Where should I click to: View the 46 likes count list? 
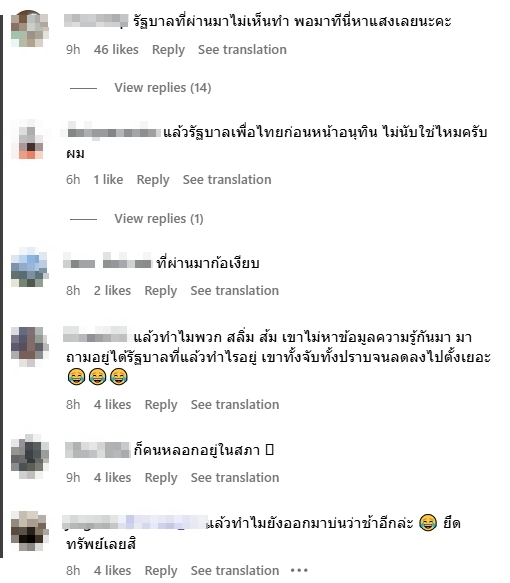116,50
